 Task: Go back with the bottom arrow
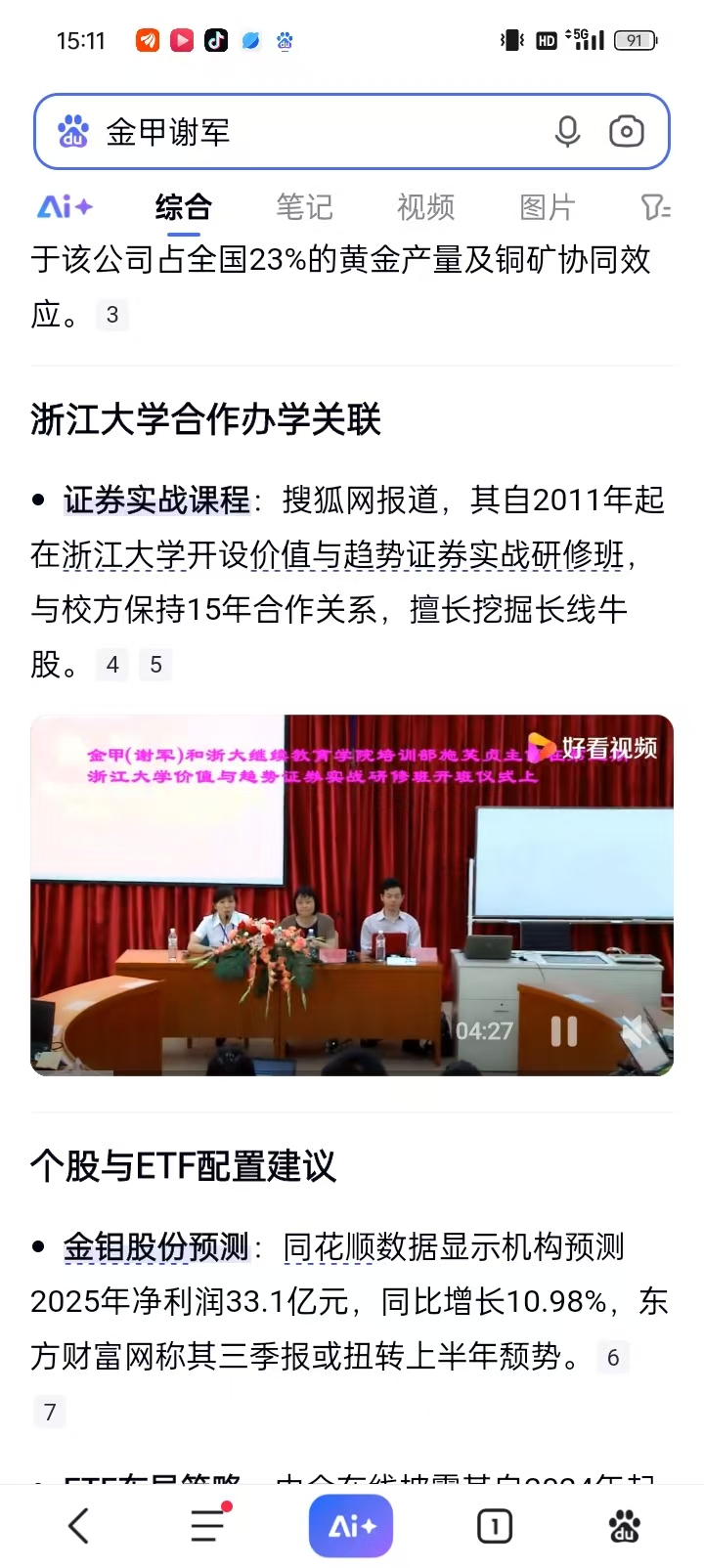(78, 1526)
